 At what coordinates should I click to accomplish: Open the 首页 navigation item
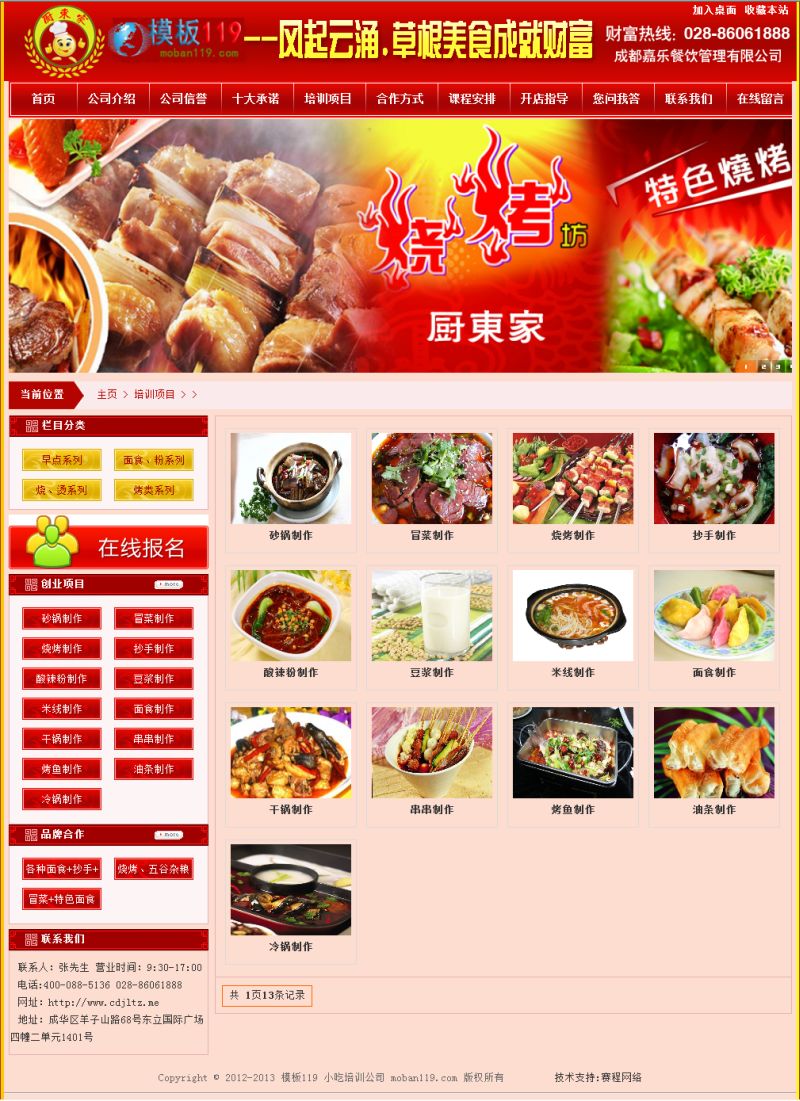pyautogui.click(x=42, y=99)
